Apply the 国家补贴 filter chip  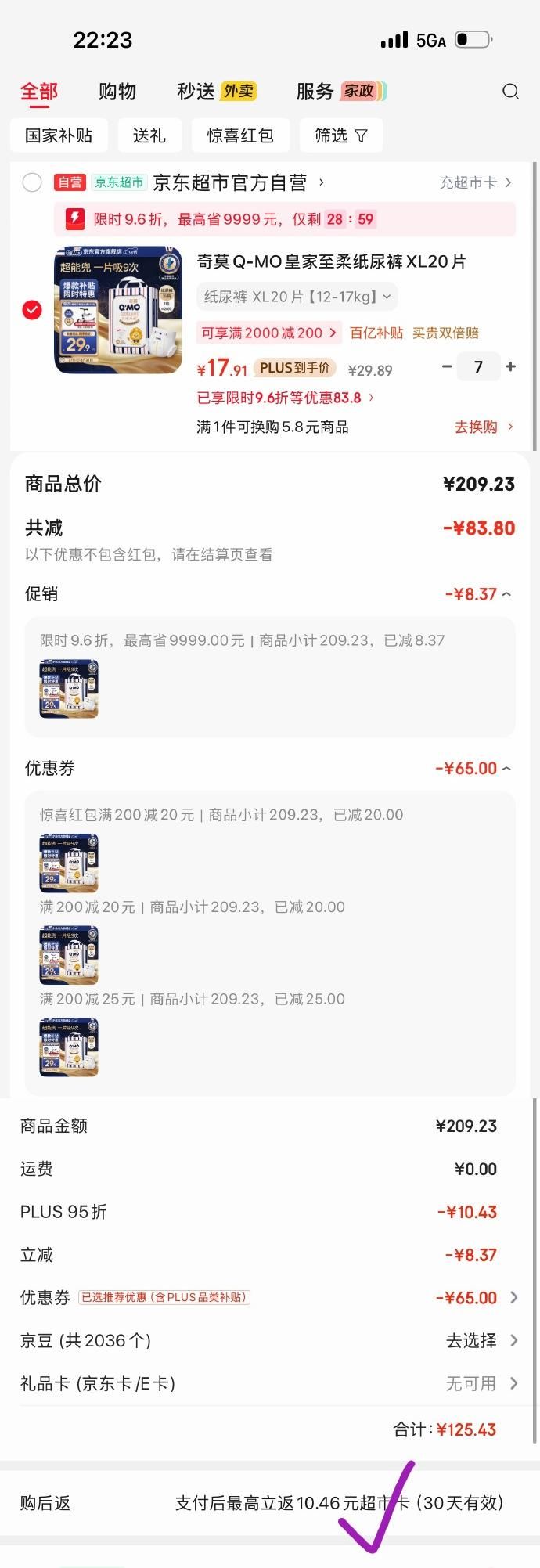pos(59,135)
